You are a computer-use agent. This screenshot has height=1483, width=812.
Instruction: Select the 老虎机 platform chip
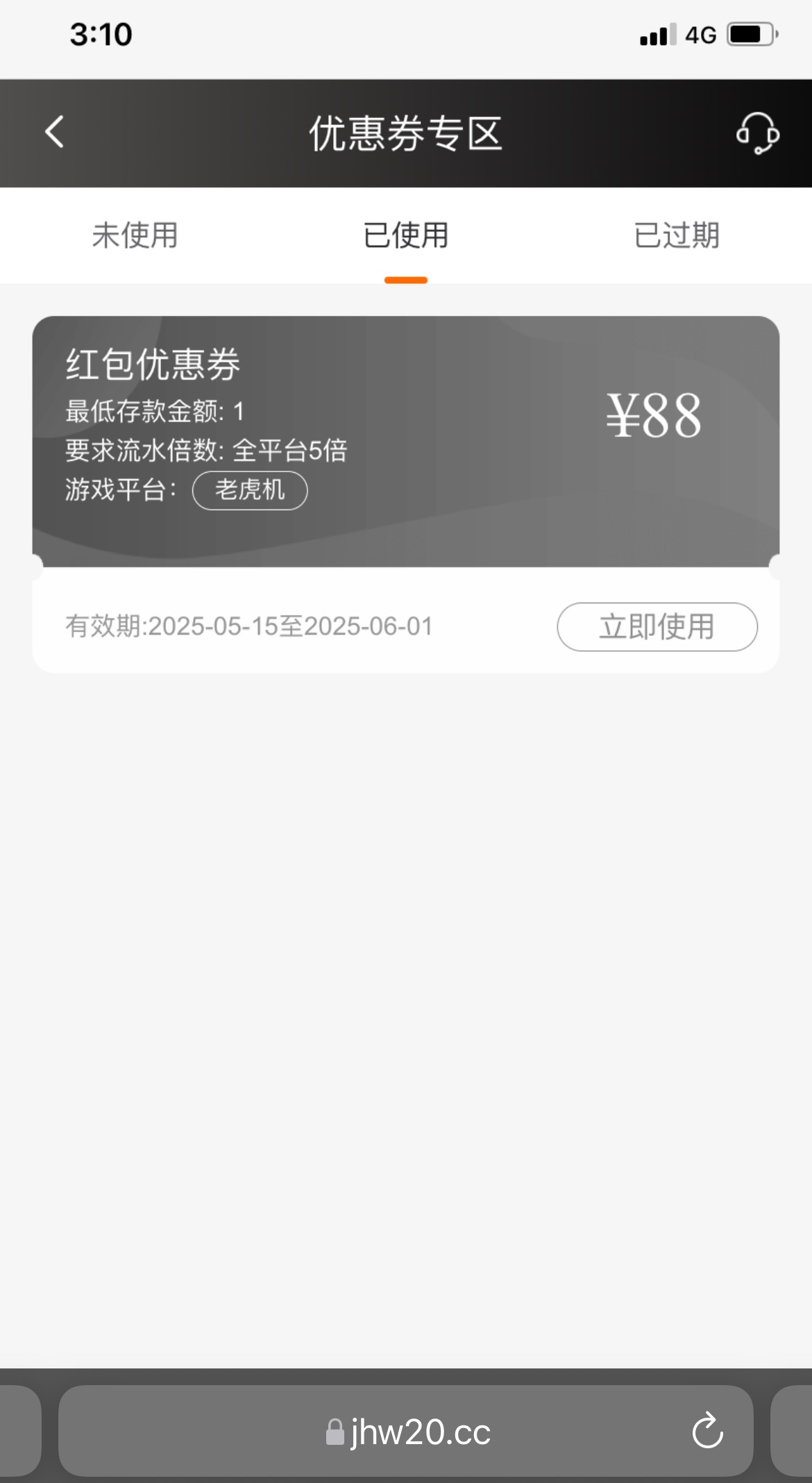pos(250,490)
